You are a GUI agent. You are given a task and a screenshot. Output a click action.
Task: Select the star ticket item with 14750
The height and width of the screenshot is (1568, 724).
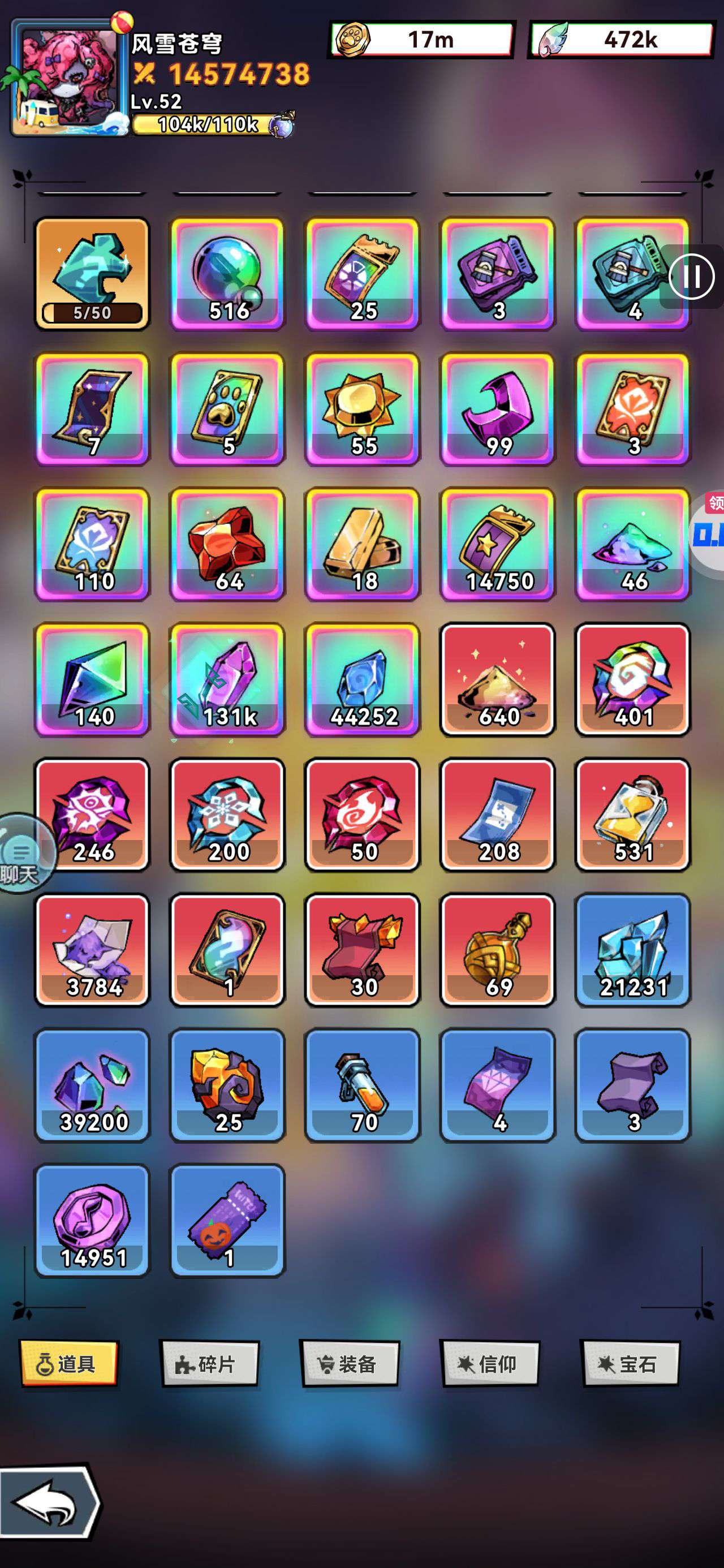point(498,544)
